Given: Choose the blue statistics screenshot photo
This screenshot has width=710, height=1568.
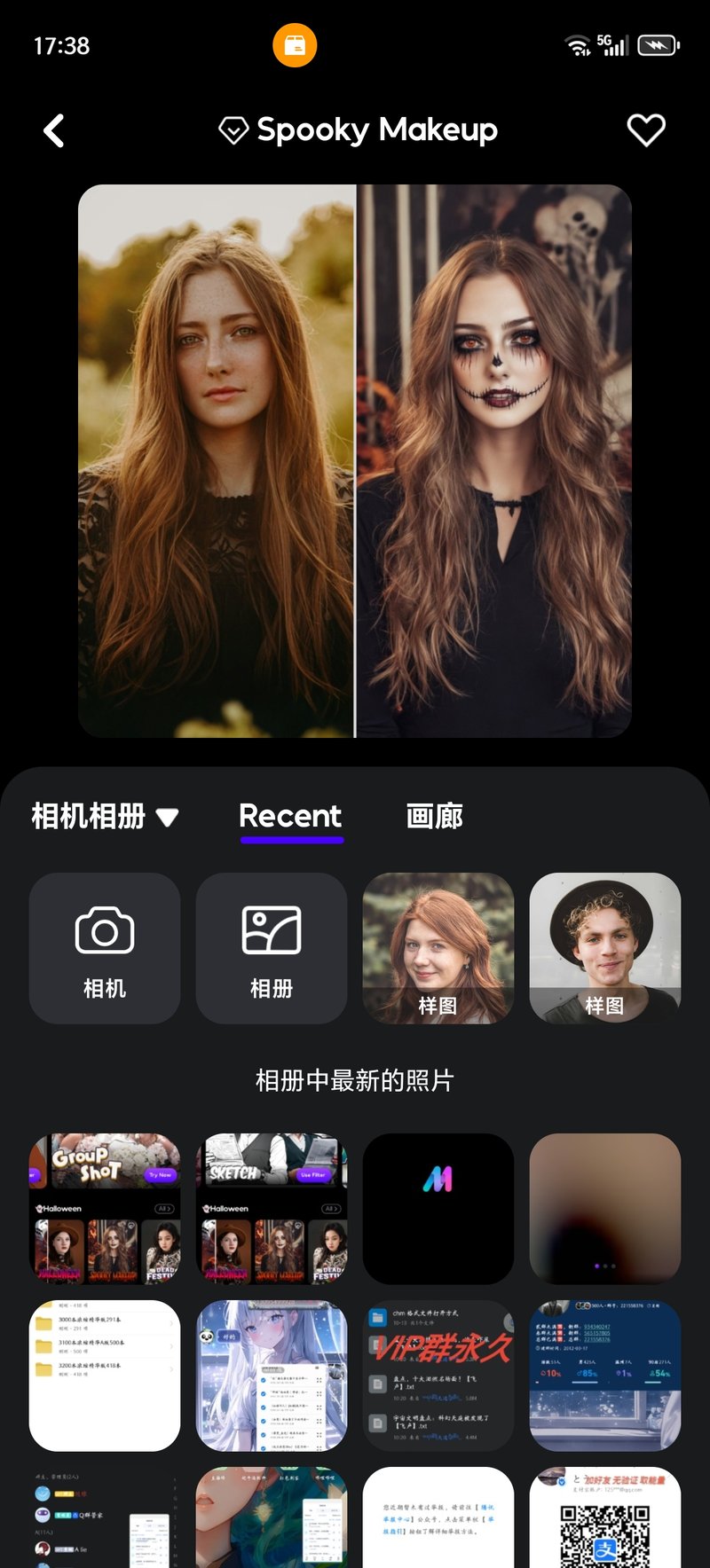Looking at the screenshot, I should [605, 1375].
